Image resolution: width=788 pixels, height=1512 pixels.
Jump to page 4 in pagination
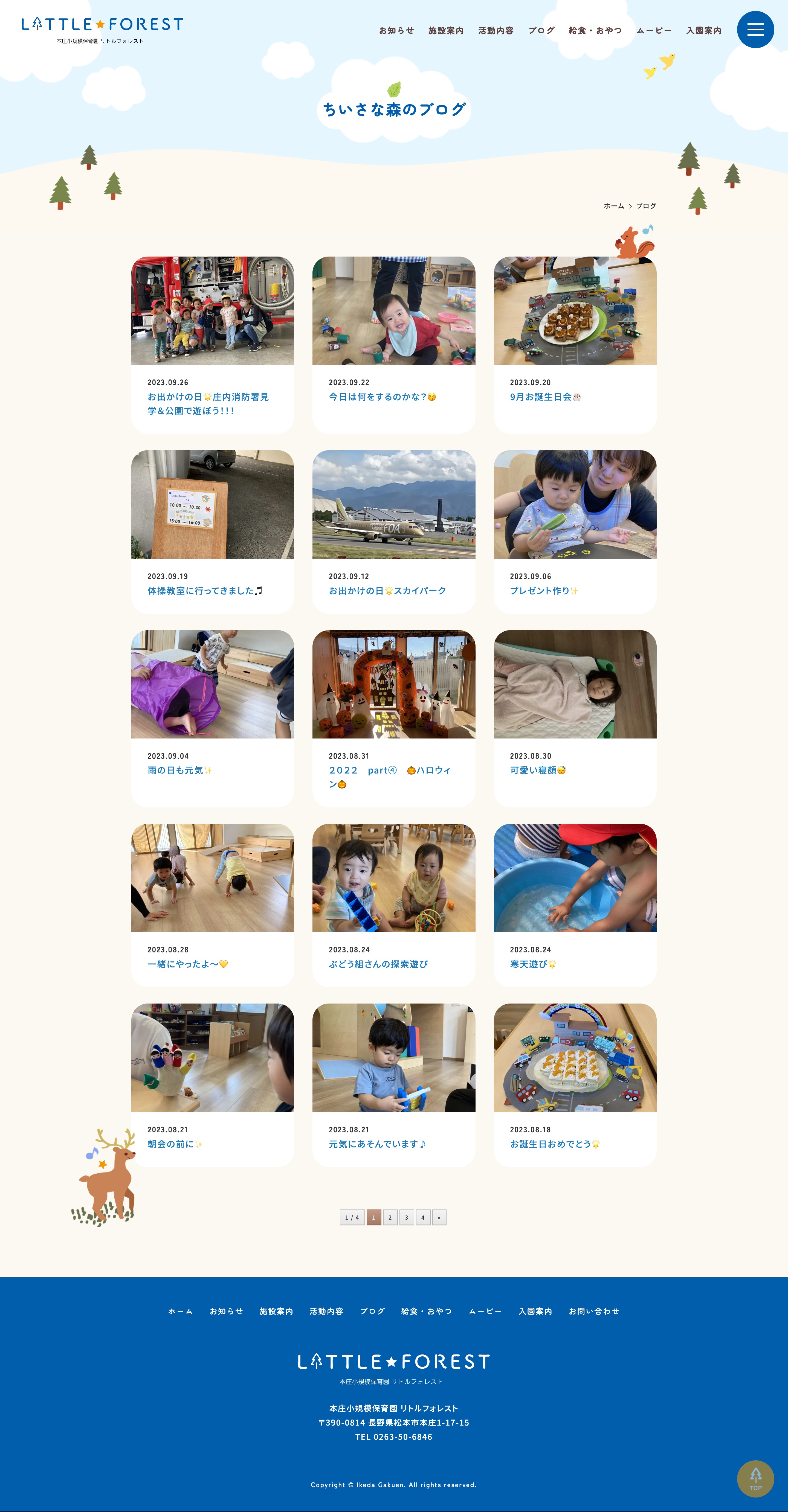coord(423,1217)
